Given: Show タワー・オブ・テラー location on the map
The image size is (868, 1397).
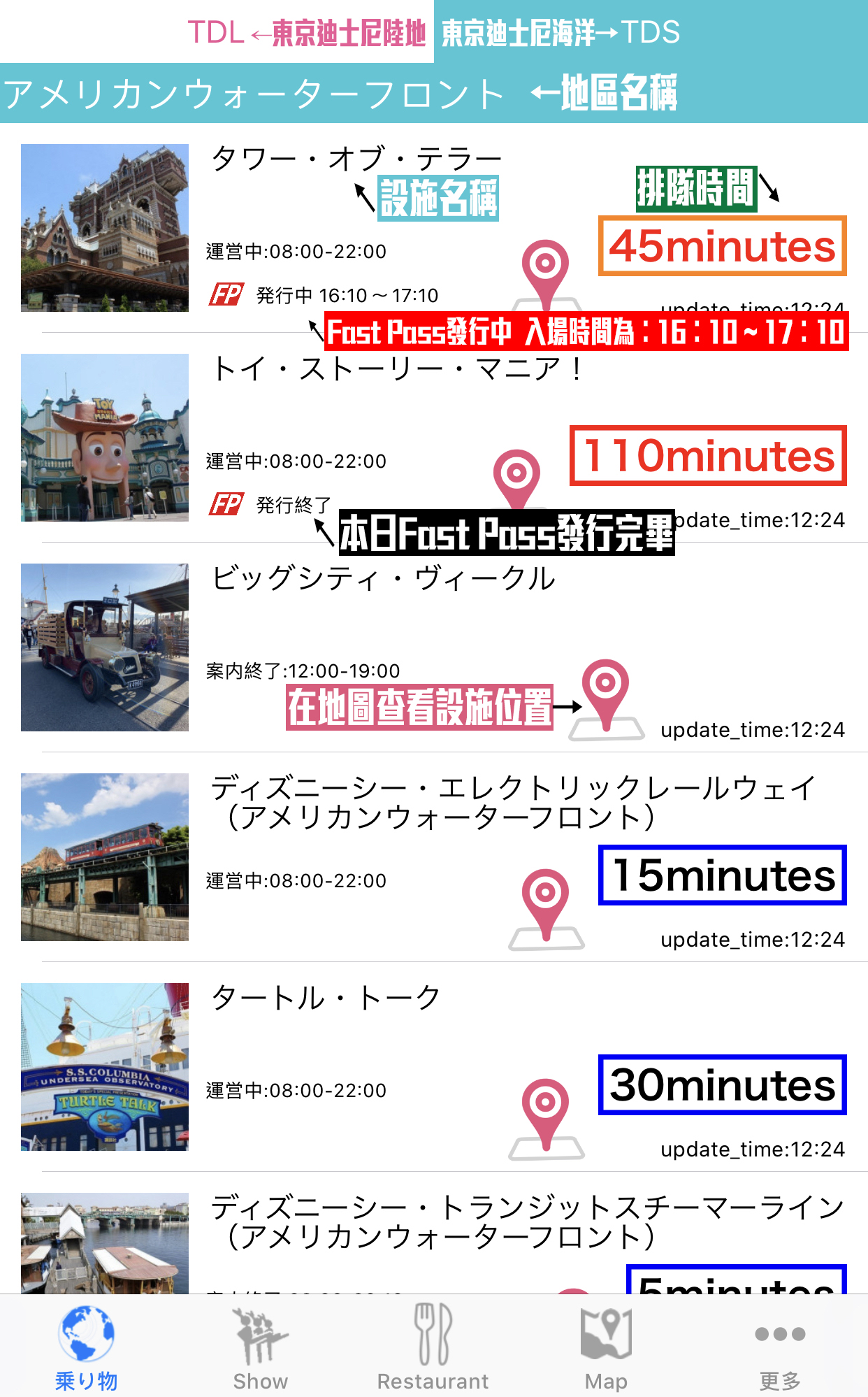Looking at the screenshot, I should click(x=546, y=274).
